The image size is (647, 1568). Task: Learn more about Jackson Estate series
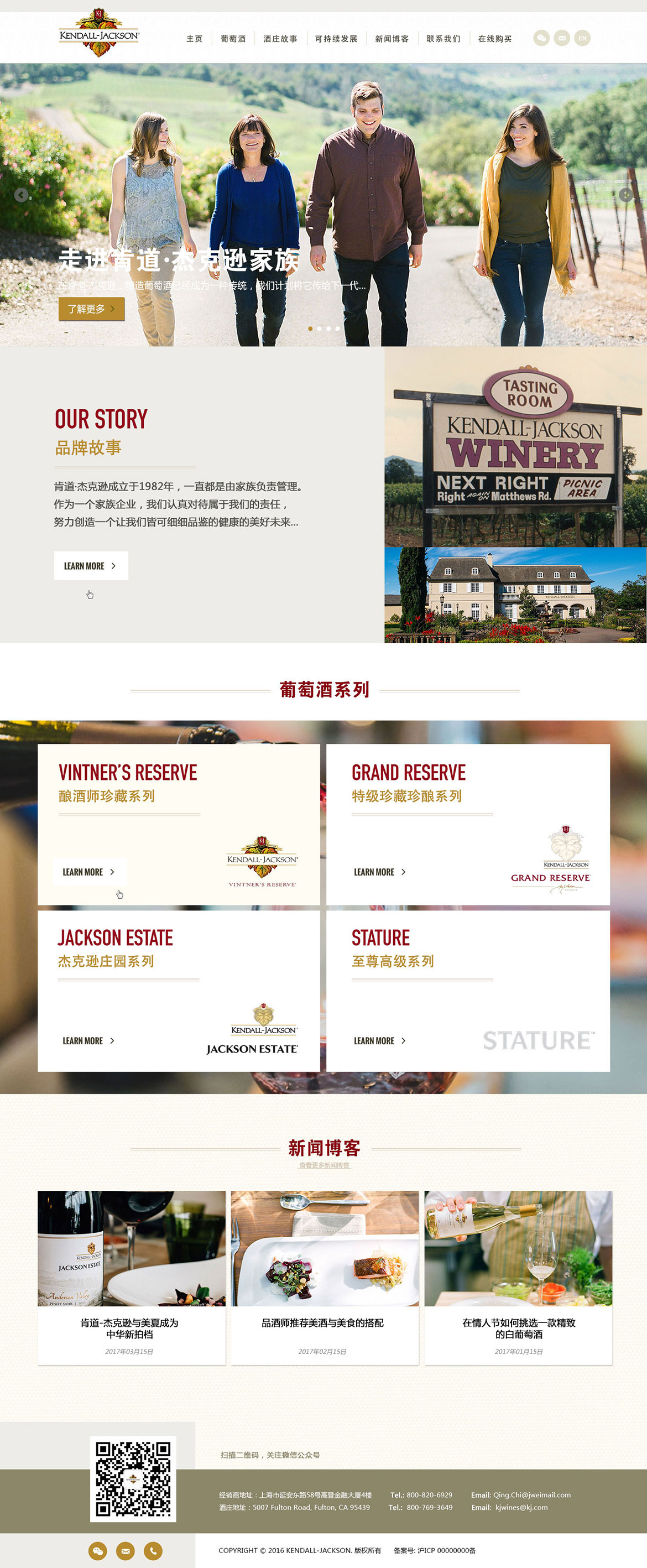click(89, 1040)
